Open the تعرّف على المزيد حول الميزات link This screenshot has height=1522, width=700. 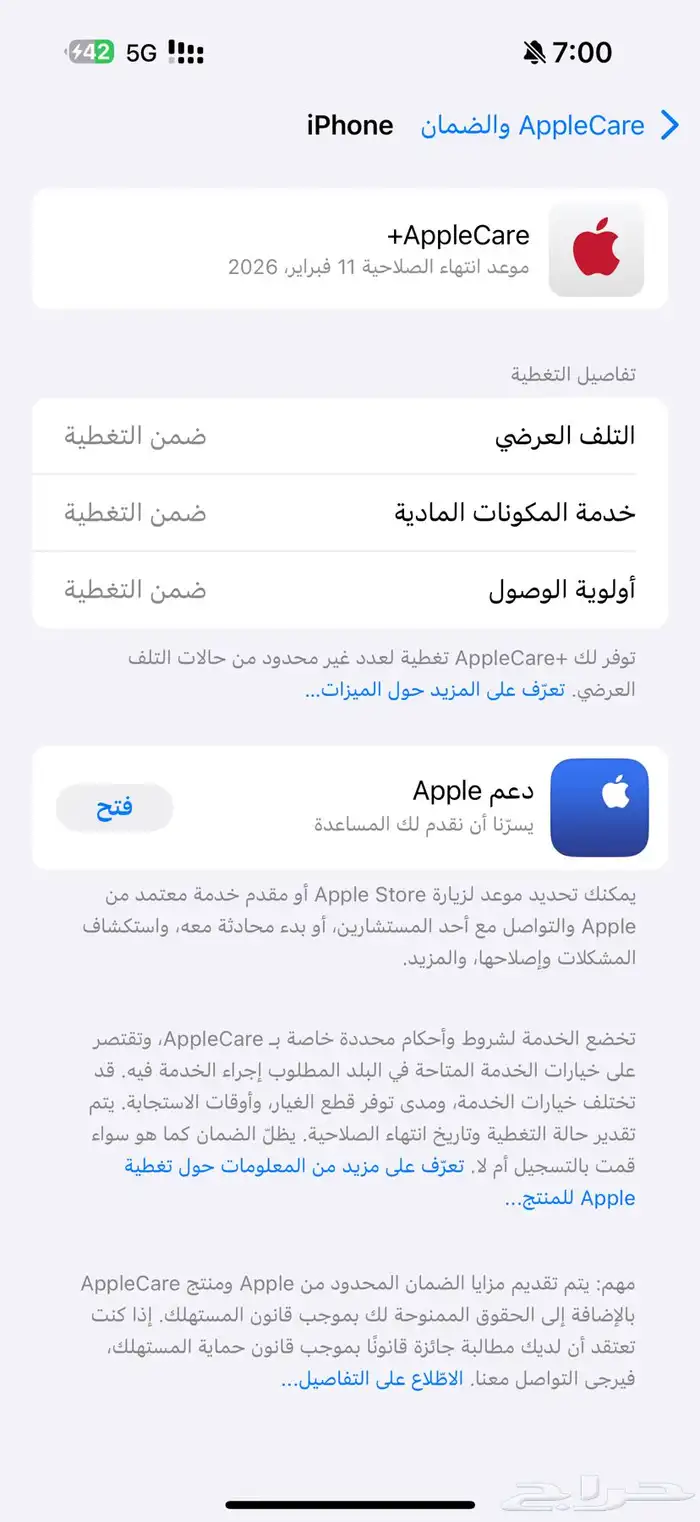pyautogui.click(x=435, y=690)
